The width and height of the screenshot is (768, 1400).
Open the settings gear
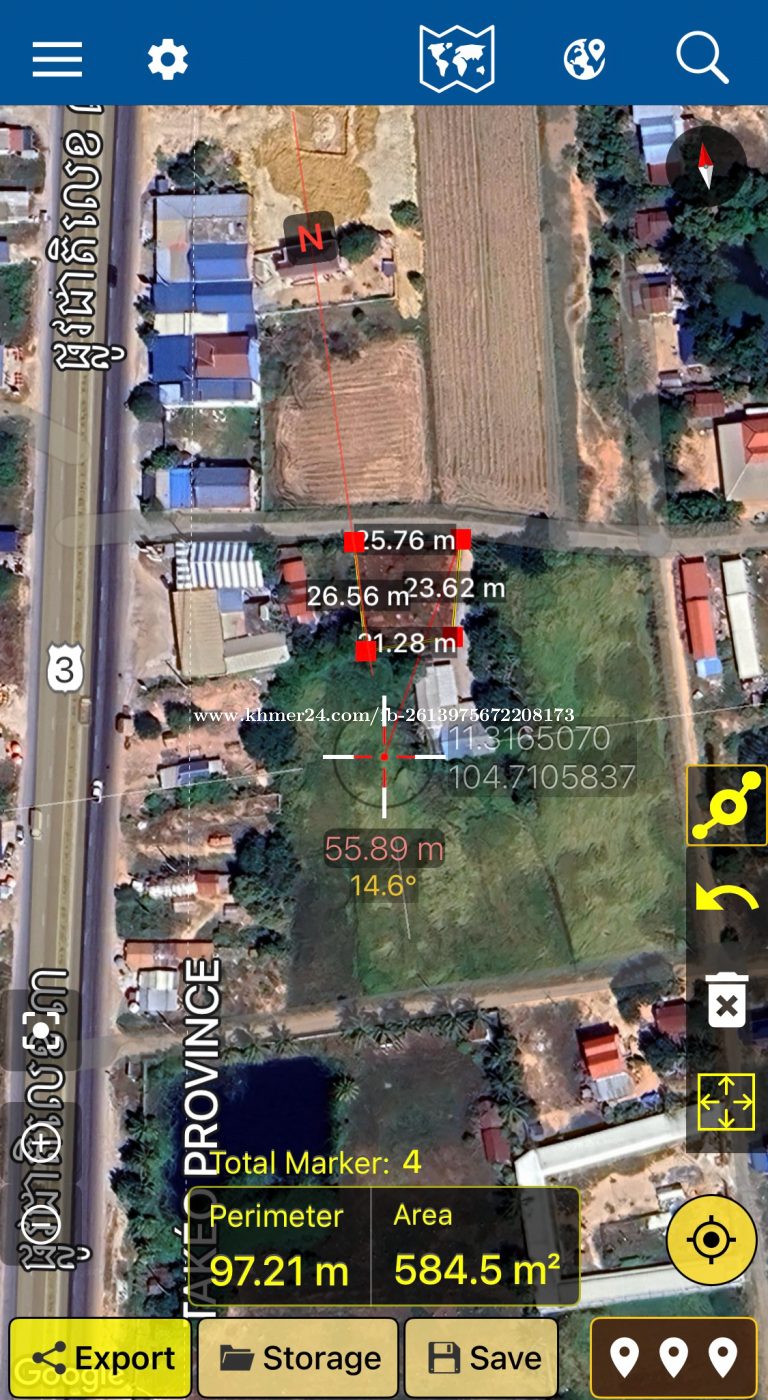(x=168, y=60)
